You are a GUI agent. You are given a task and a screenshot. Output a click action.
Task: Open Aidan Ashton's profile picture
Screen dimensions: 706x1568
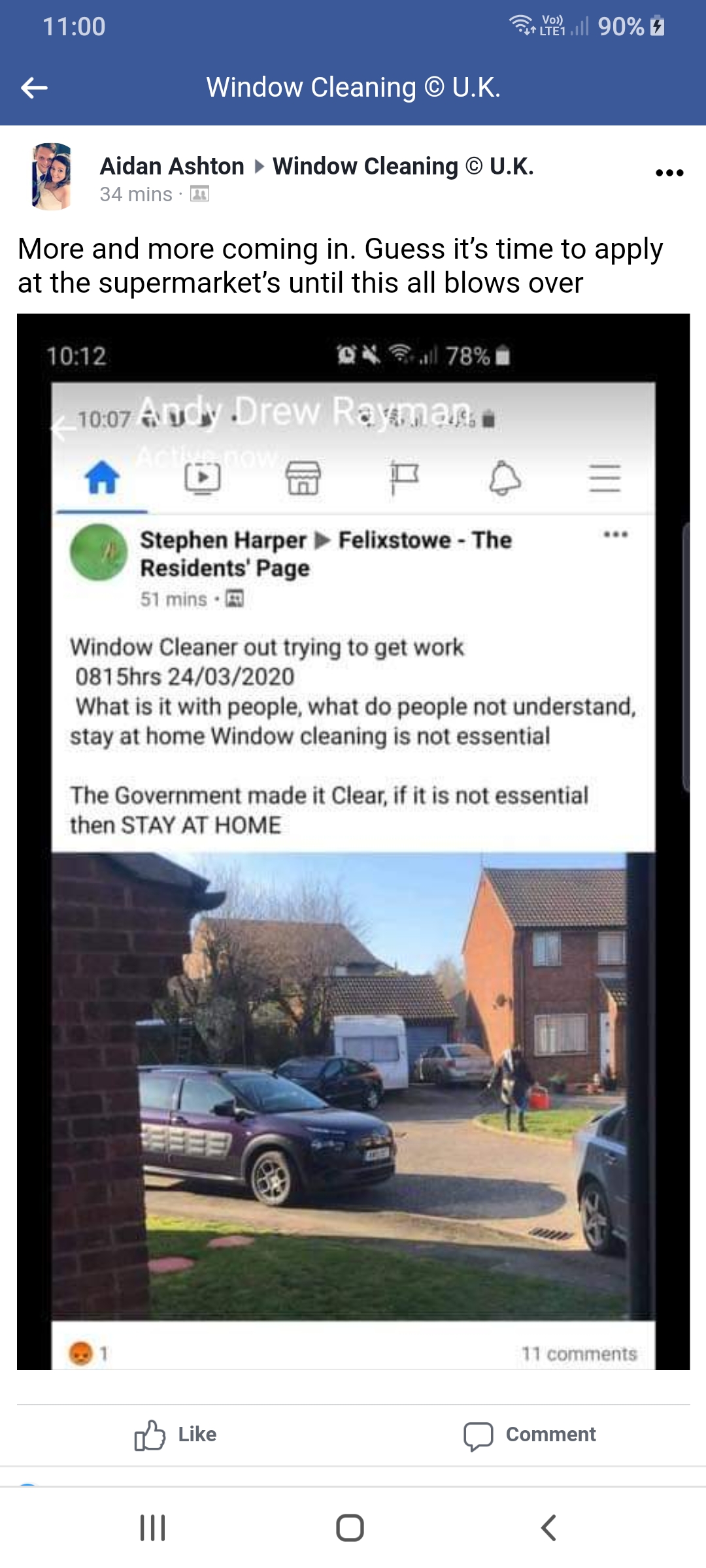(x=52, y=176)
